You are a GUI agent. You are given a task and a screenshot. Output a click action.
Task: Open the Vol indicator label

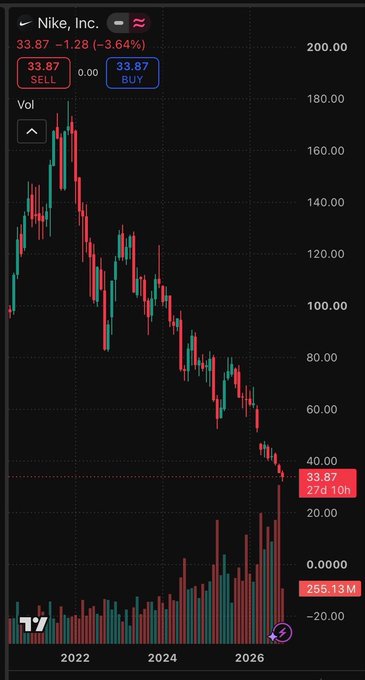(x=26, y=105)
